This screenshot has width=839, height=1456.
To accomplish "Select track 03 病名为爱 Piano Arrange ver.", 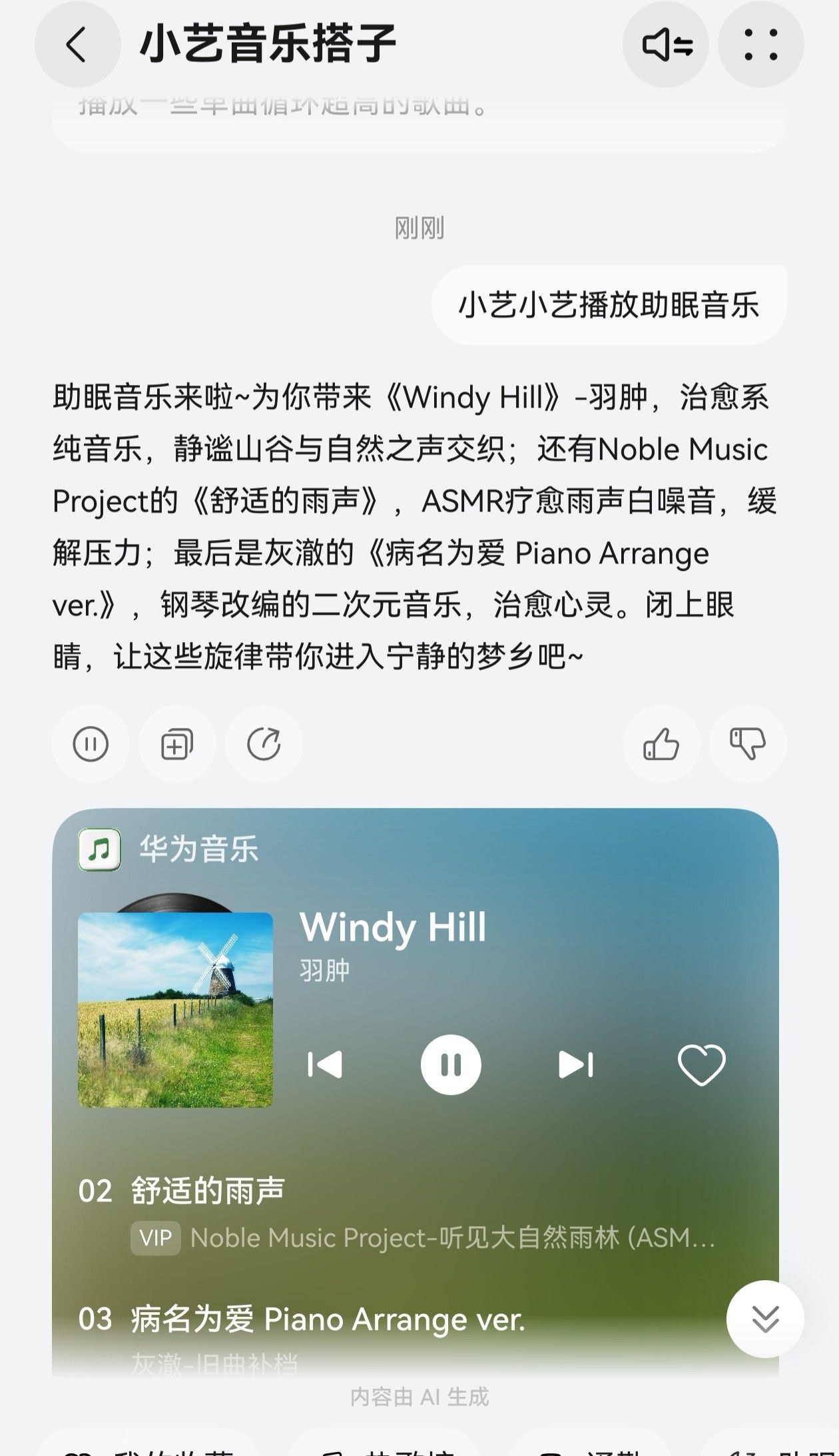I will click(300, 1322).
